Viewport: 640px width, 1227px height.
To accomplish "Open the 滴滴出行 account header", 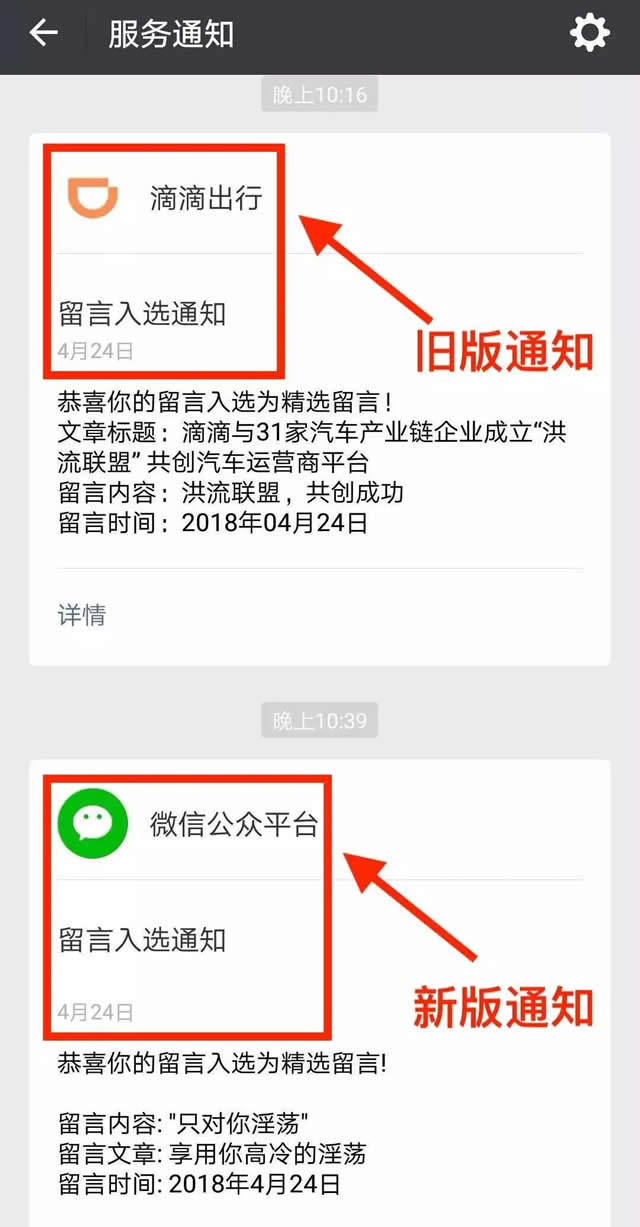I will click(x=205, y=198).
